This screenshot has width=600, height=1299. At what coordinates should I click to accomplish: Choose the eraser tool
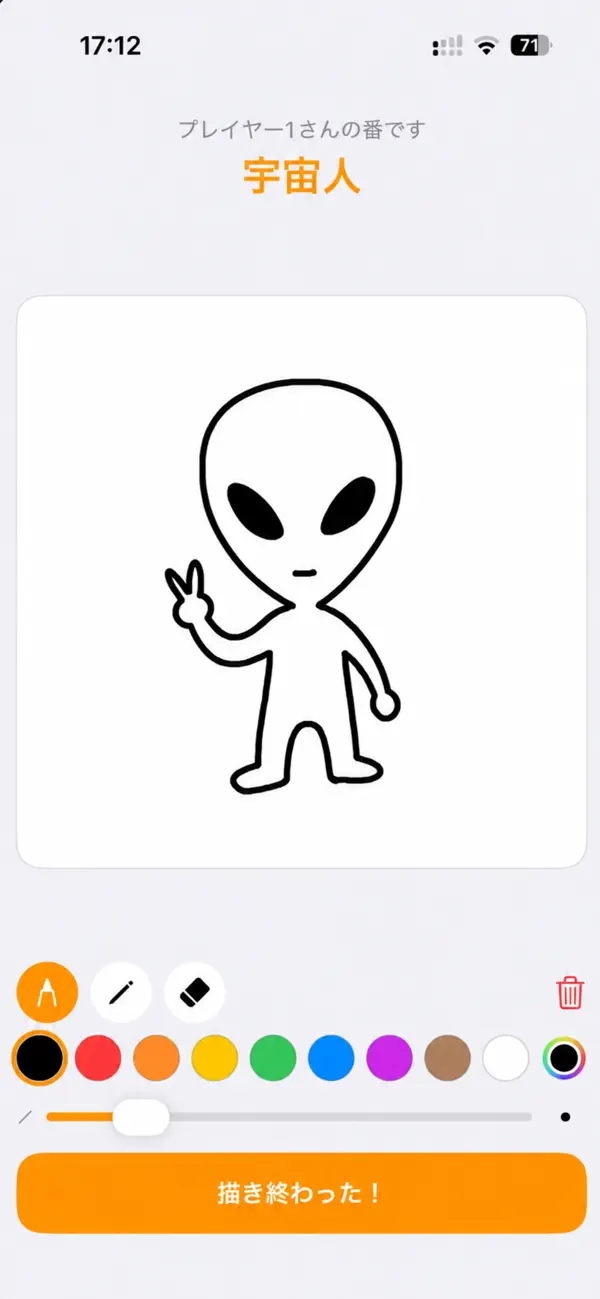click(x=195, y=992)
